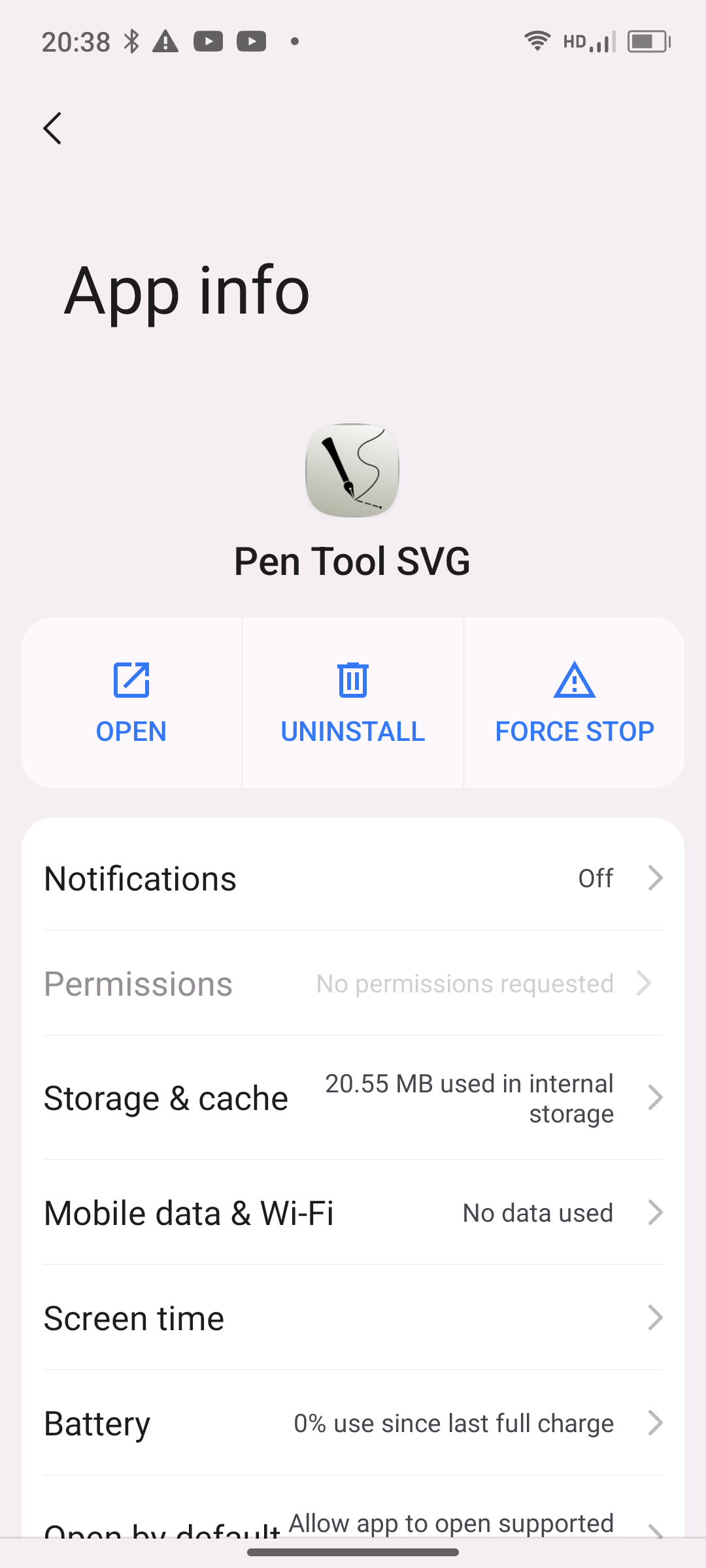This screenshot has height=1568, width=706.
Task: View Mobile data & Wi-Fi usage
Action: pyautogui.click(x=353, y=1213)
